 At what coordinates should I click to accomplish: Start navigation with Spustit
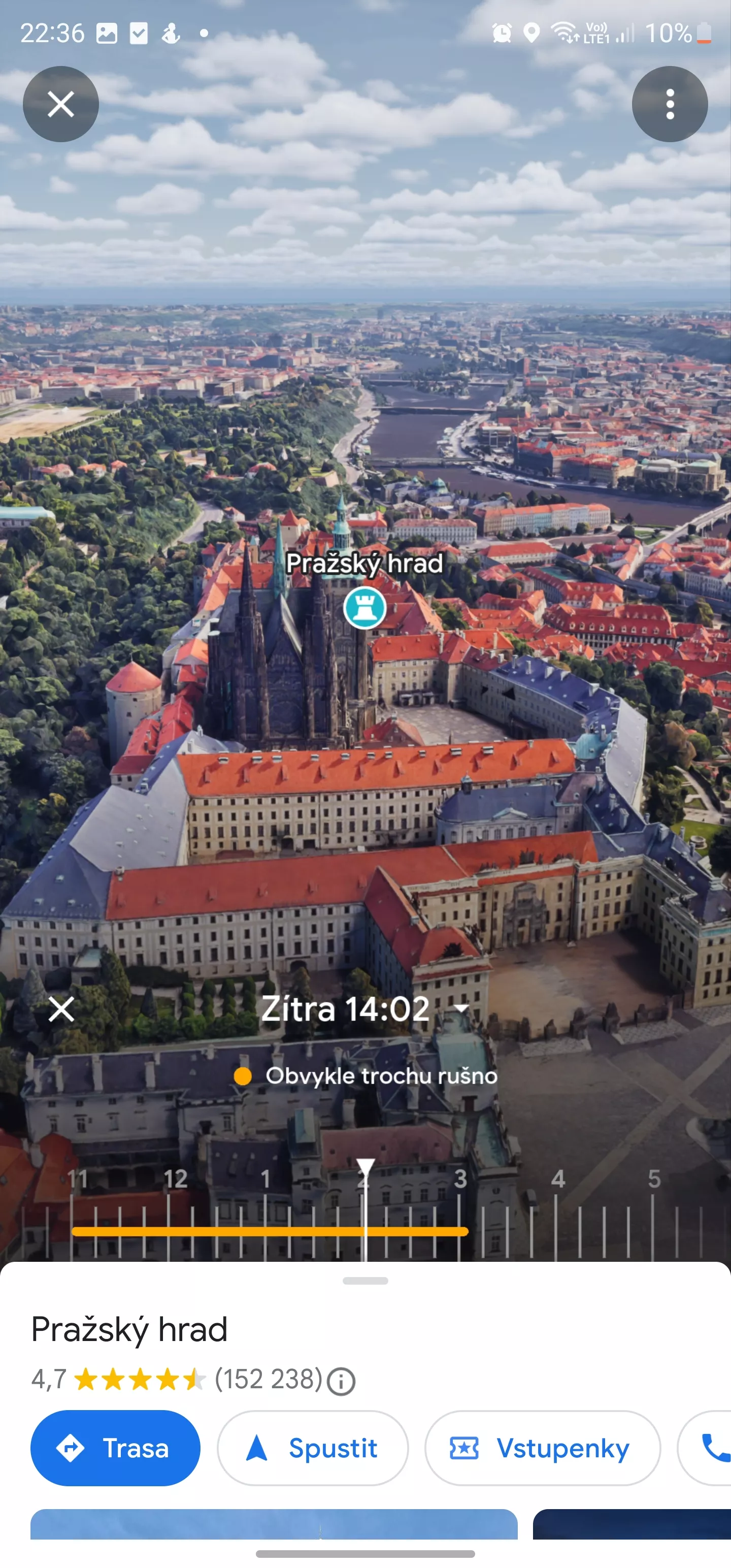coord(313,1448)
